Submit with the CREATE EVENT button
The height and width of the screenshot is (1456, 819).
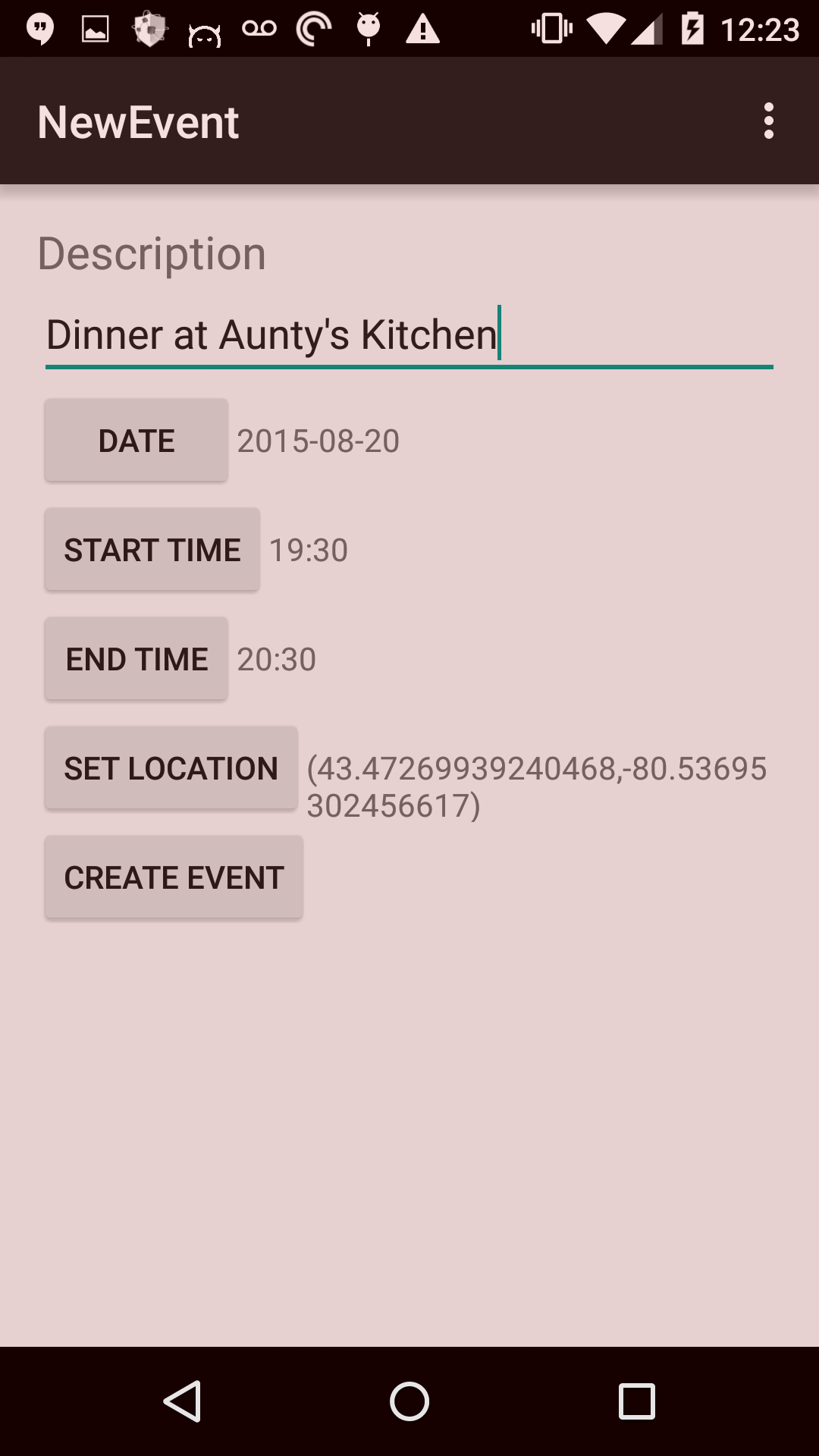[174, 877]
